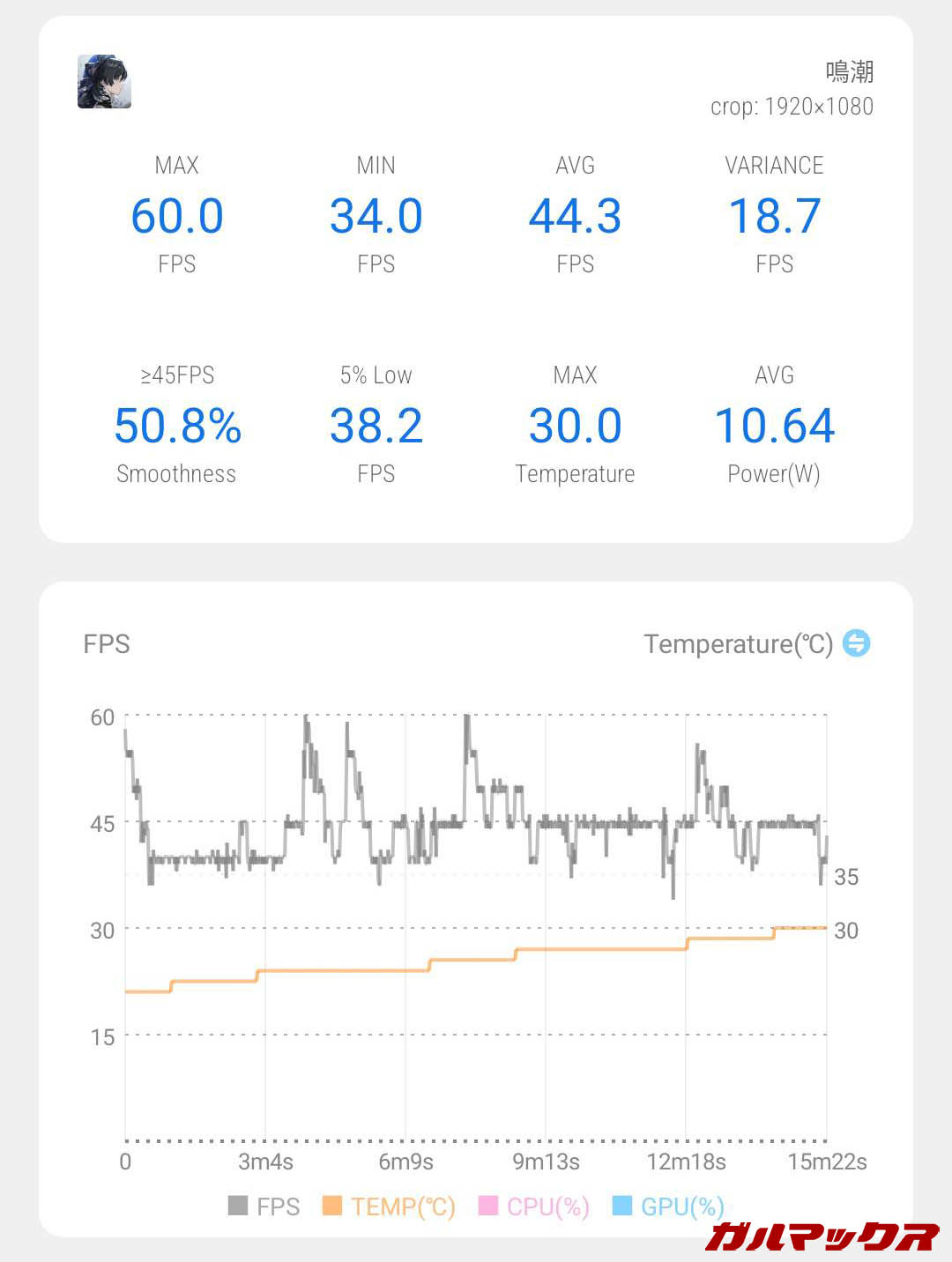Toggle the FPS series in the legend
The width and height of the screenshot is (952, 1262).
[x=264, y=1206]
